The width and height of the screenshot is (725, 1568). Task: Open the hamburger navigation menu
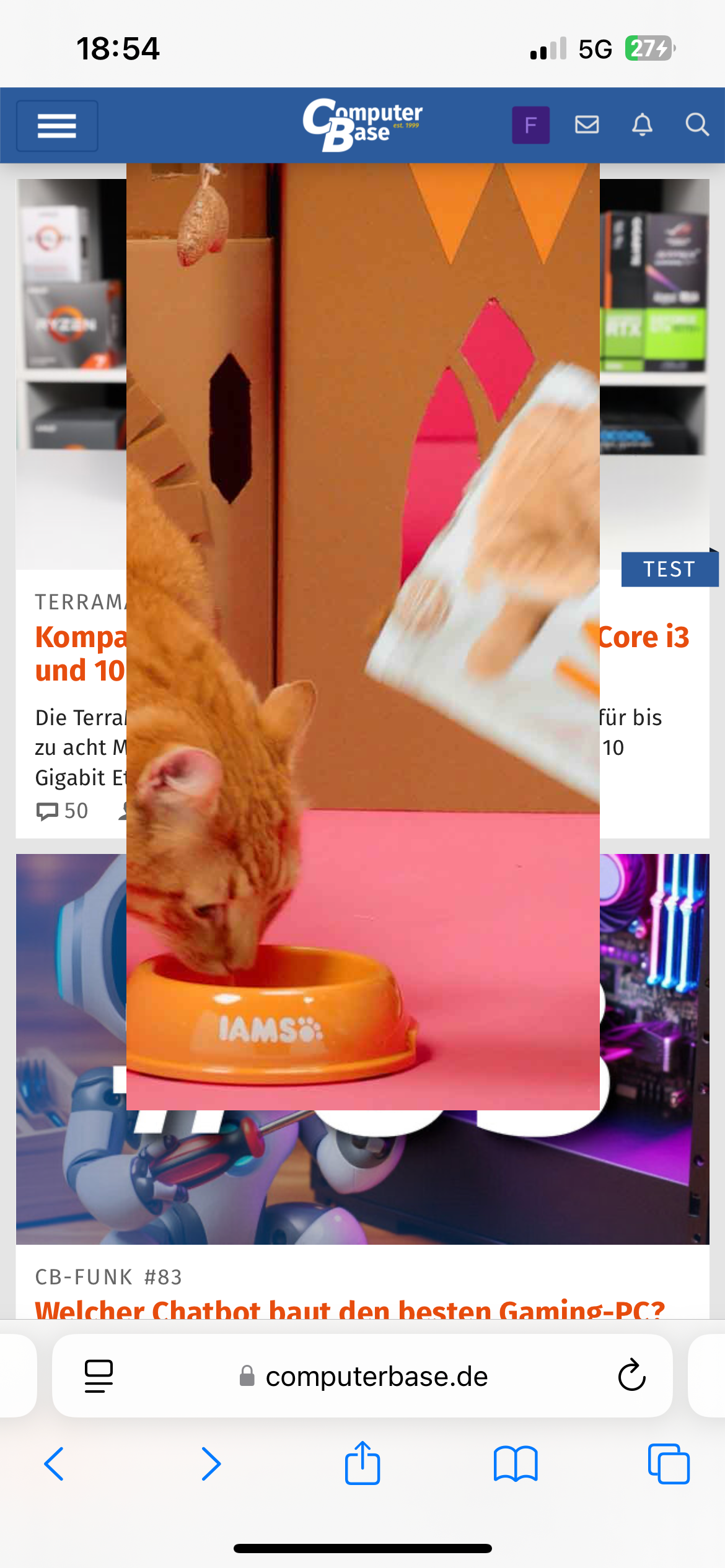point(56,126)
